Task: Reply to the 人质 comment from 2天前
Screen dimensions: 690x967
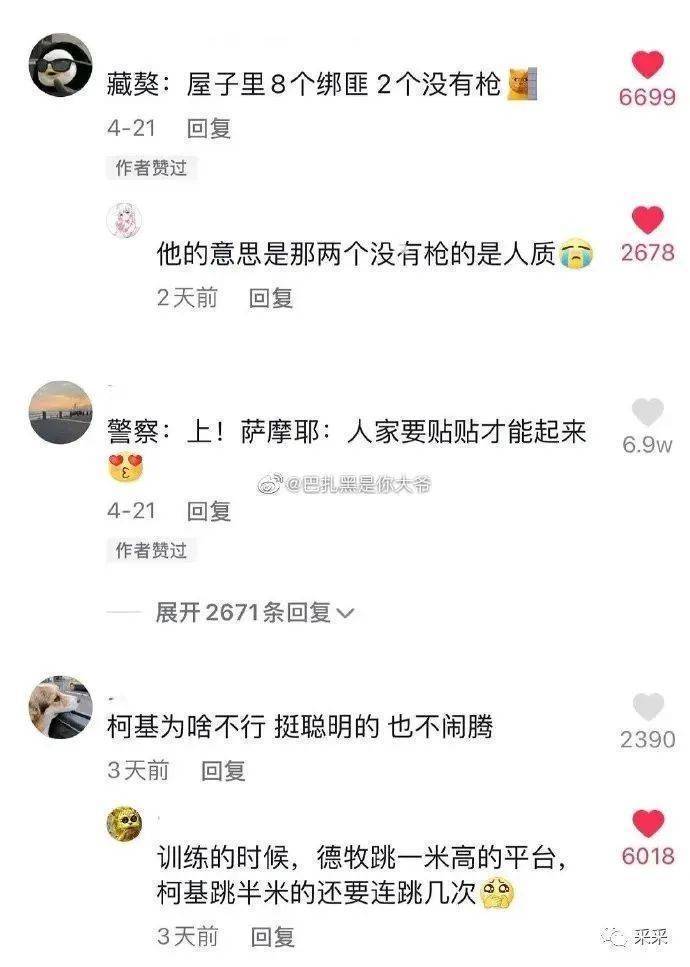Action: point(270,298)
